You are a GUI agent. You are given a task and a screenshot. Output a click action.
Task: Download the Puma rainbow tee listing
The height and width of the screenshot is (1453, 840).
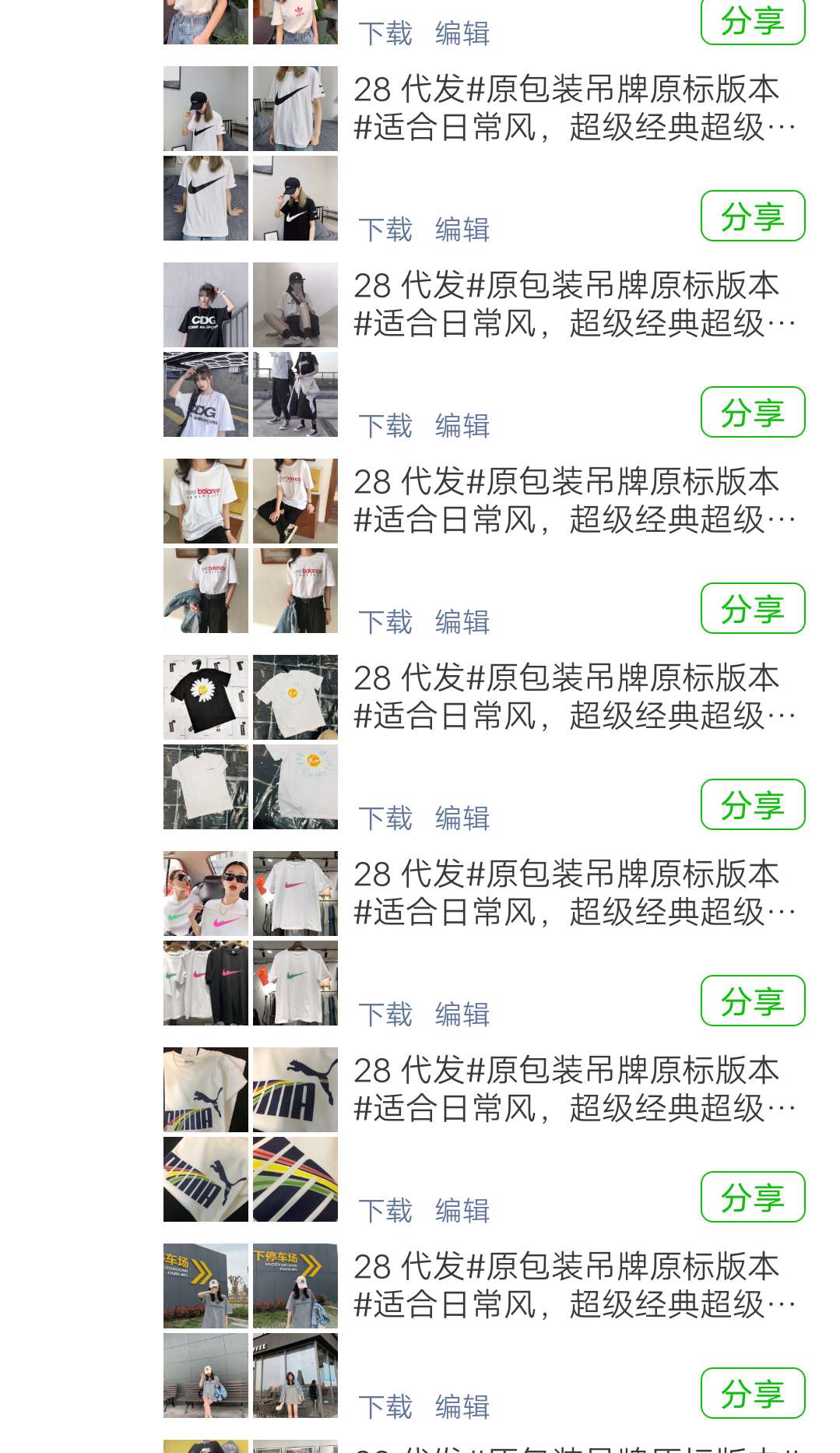(385, 1211)
